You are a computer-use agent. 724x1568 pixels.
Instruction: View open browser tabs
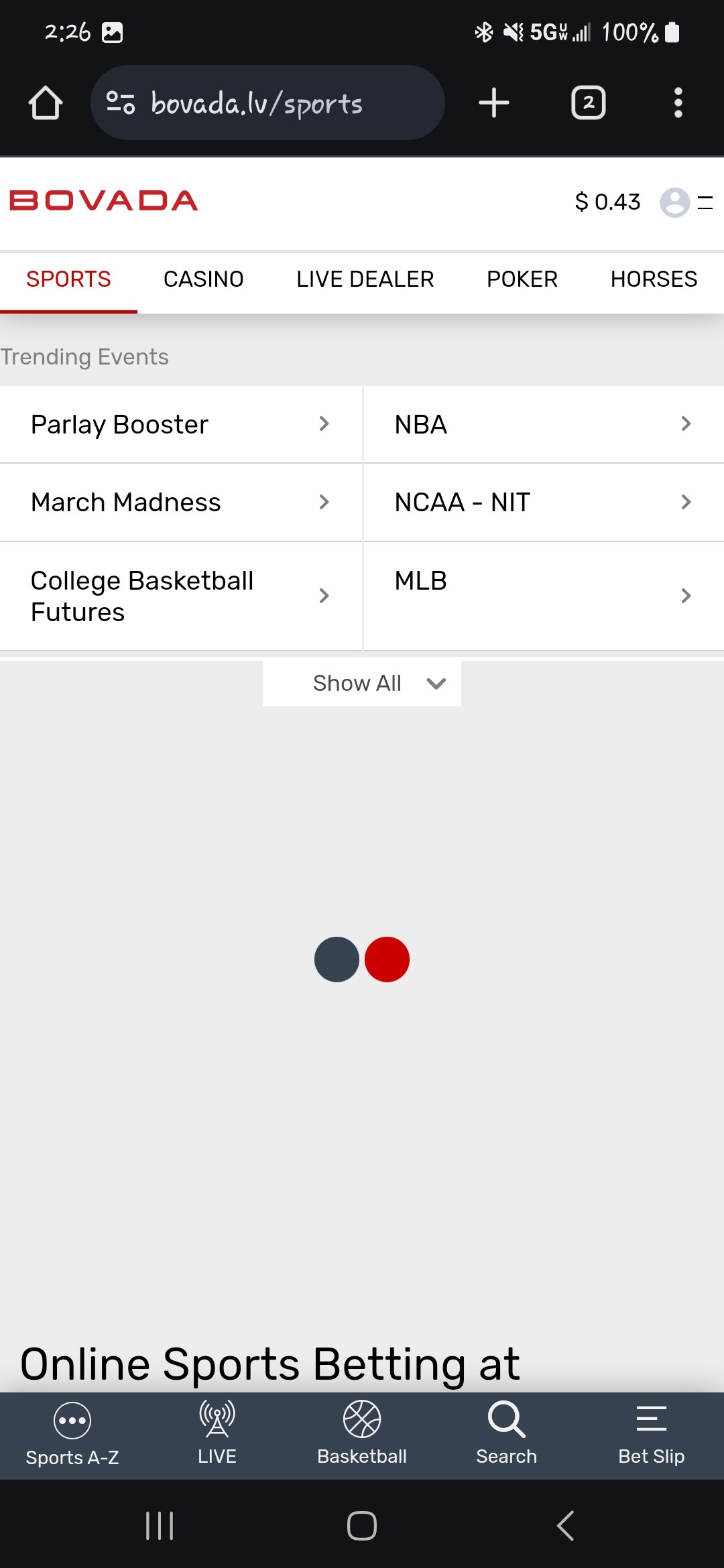pyautogui.click(x=588, y=103)
